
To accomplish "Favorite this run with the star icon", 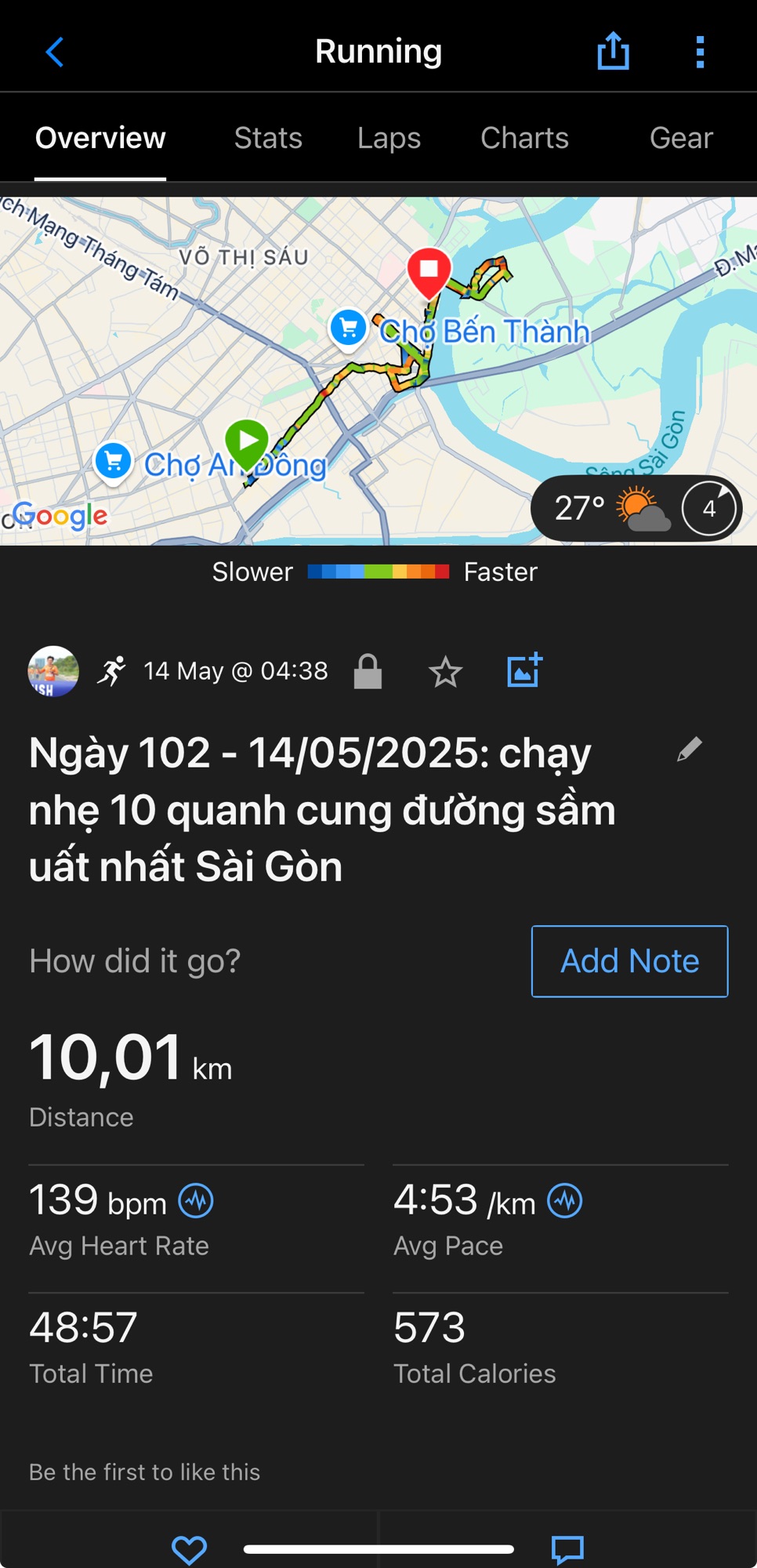I will (445, 671).
